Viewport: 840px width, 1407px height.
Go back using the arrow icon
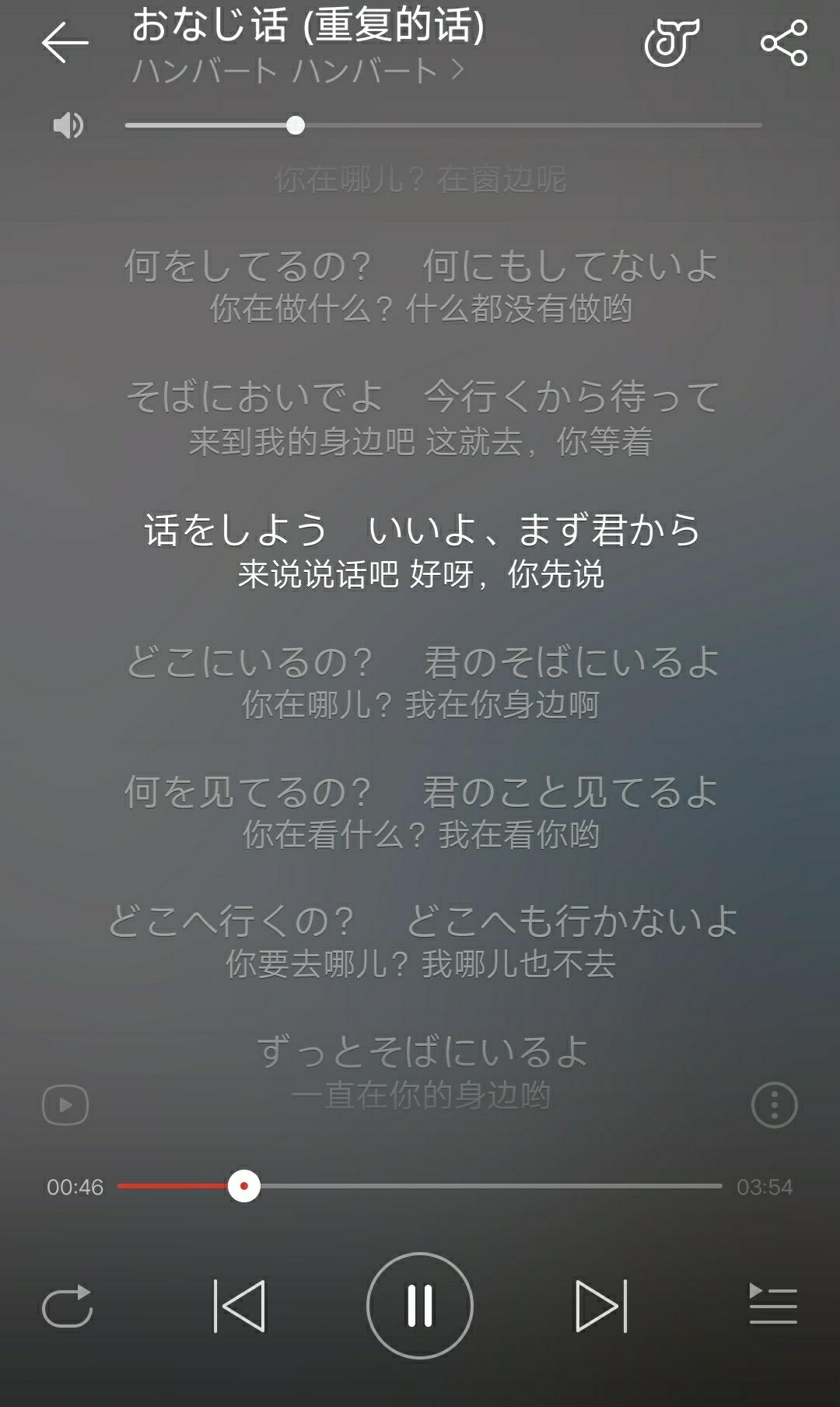point(65,42)
